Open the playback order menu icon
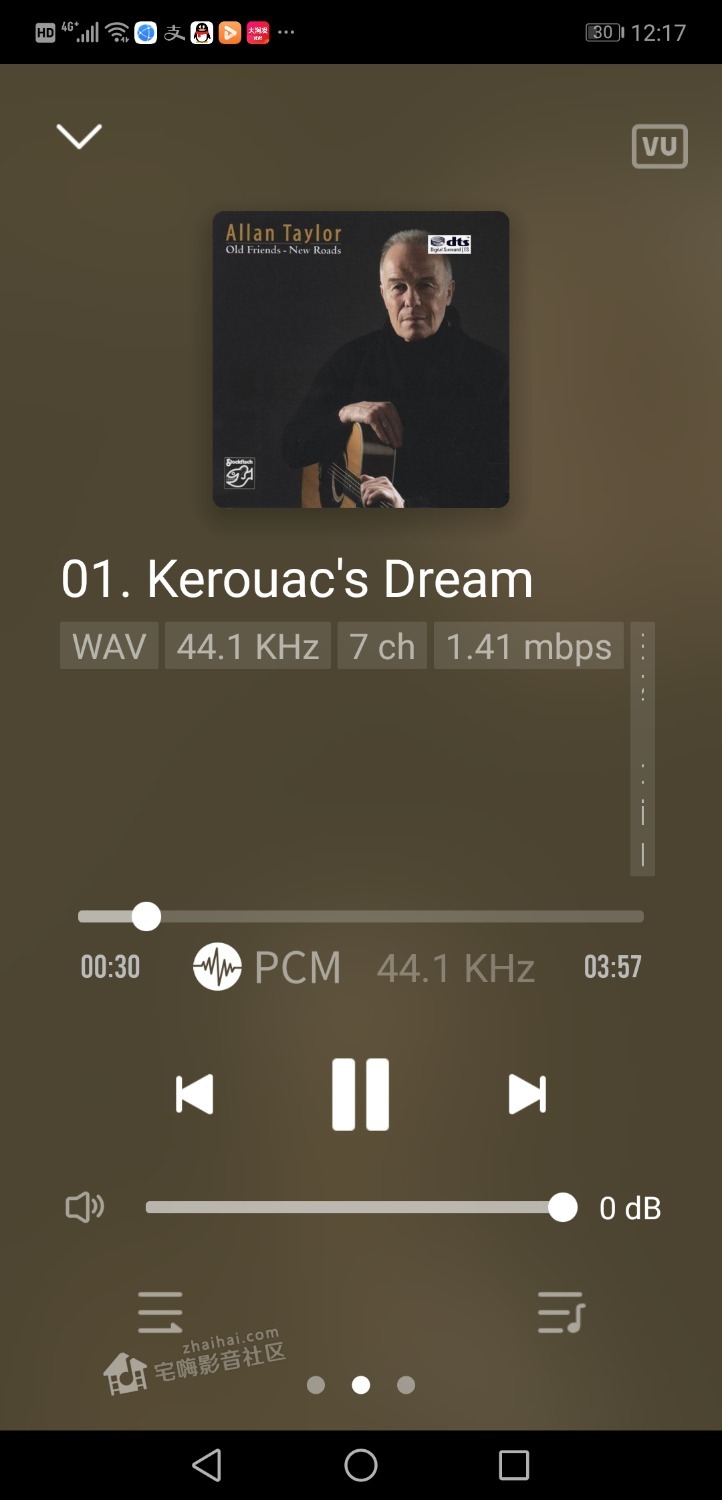Screen dimensions: 722x1500 [x=160, y=1312]
